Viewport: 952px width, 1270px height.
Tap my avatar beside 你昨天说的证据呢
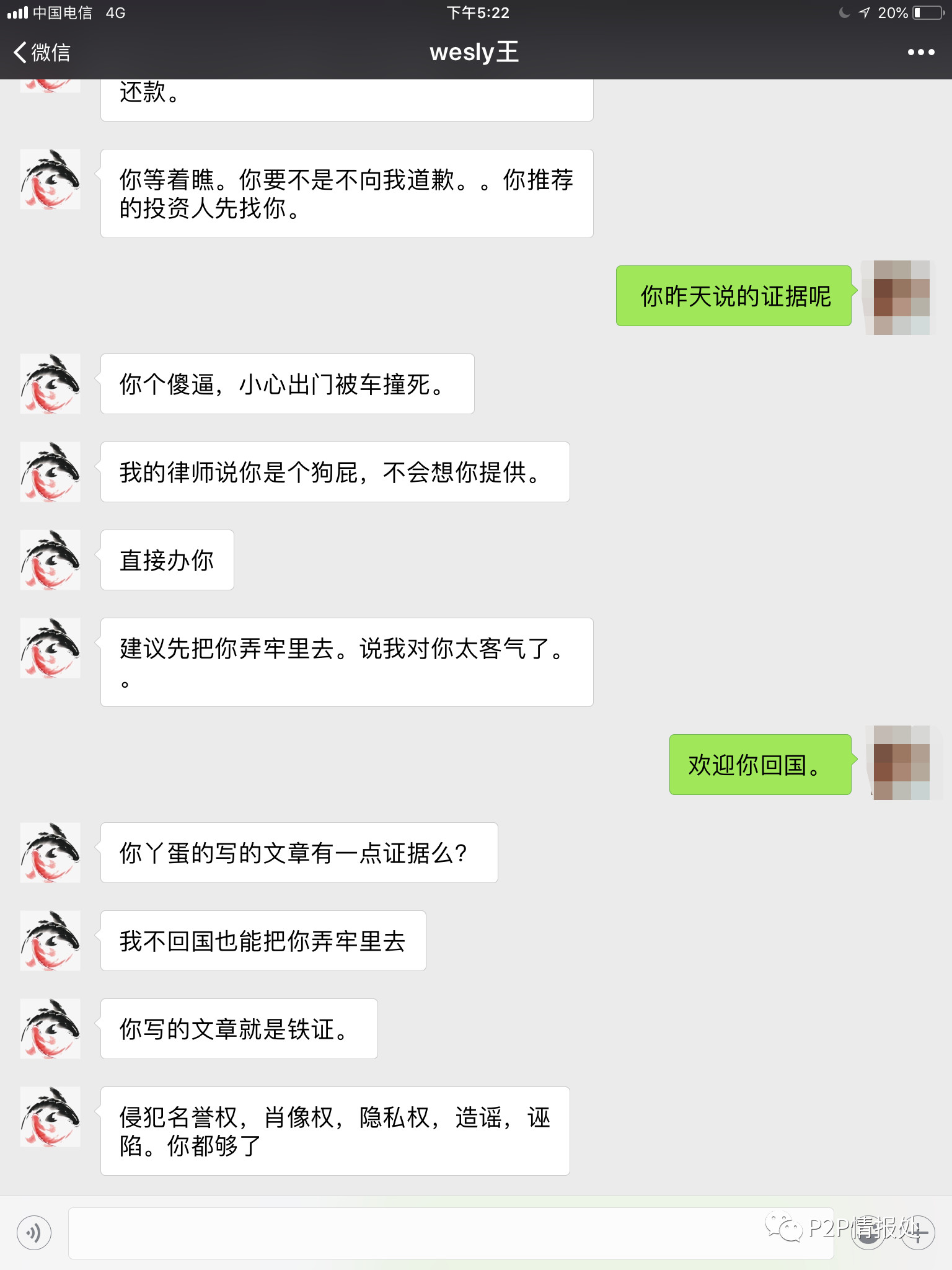point(901,297)
